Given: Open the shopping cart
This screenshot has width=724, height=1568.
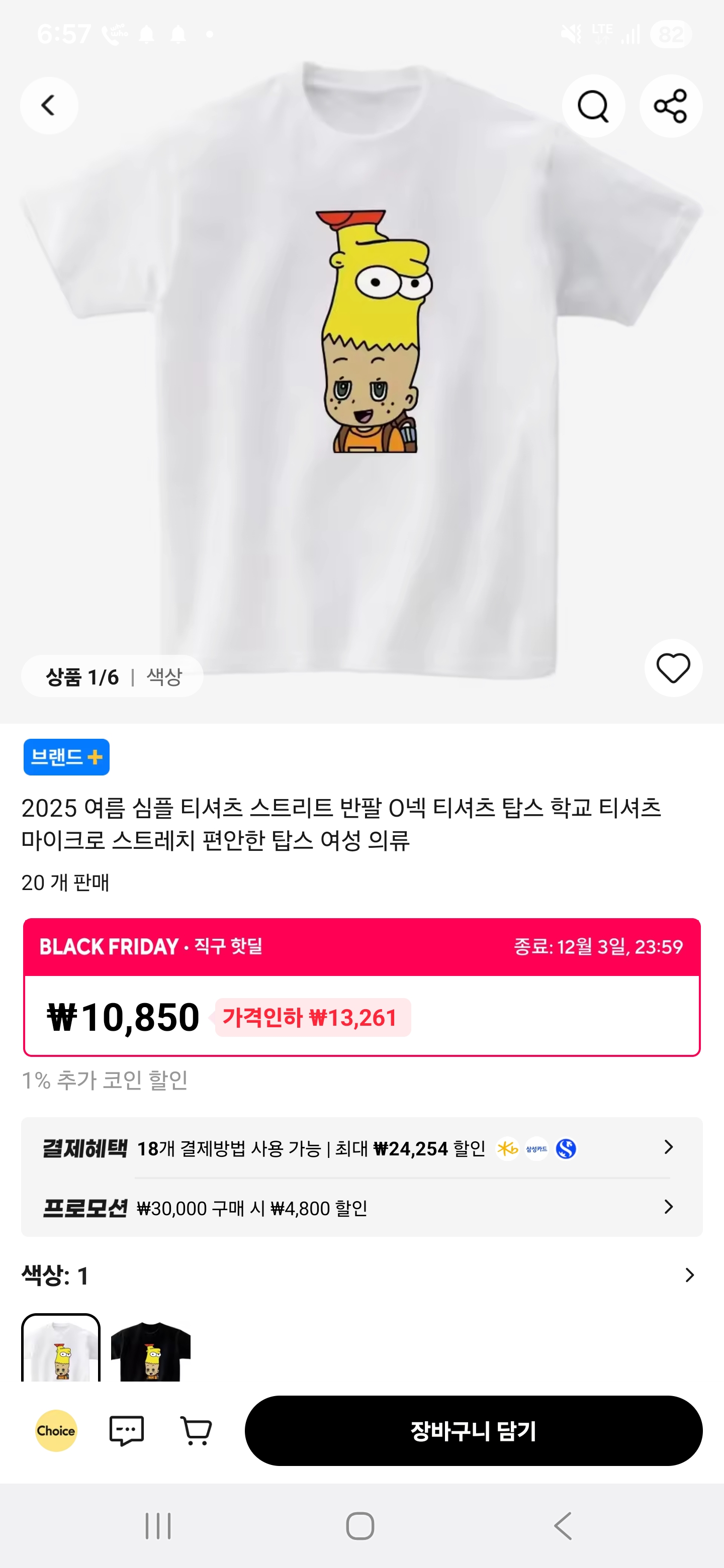Looking at the screenshot, I should pyautogui.click(x=196, y=1430).
